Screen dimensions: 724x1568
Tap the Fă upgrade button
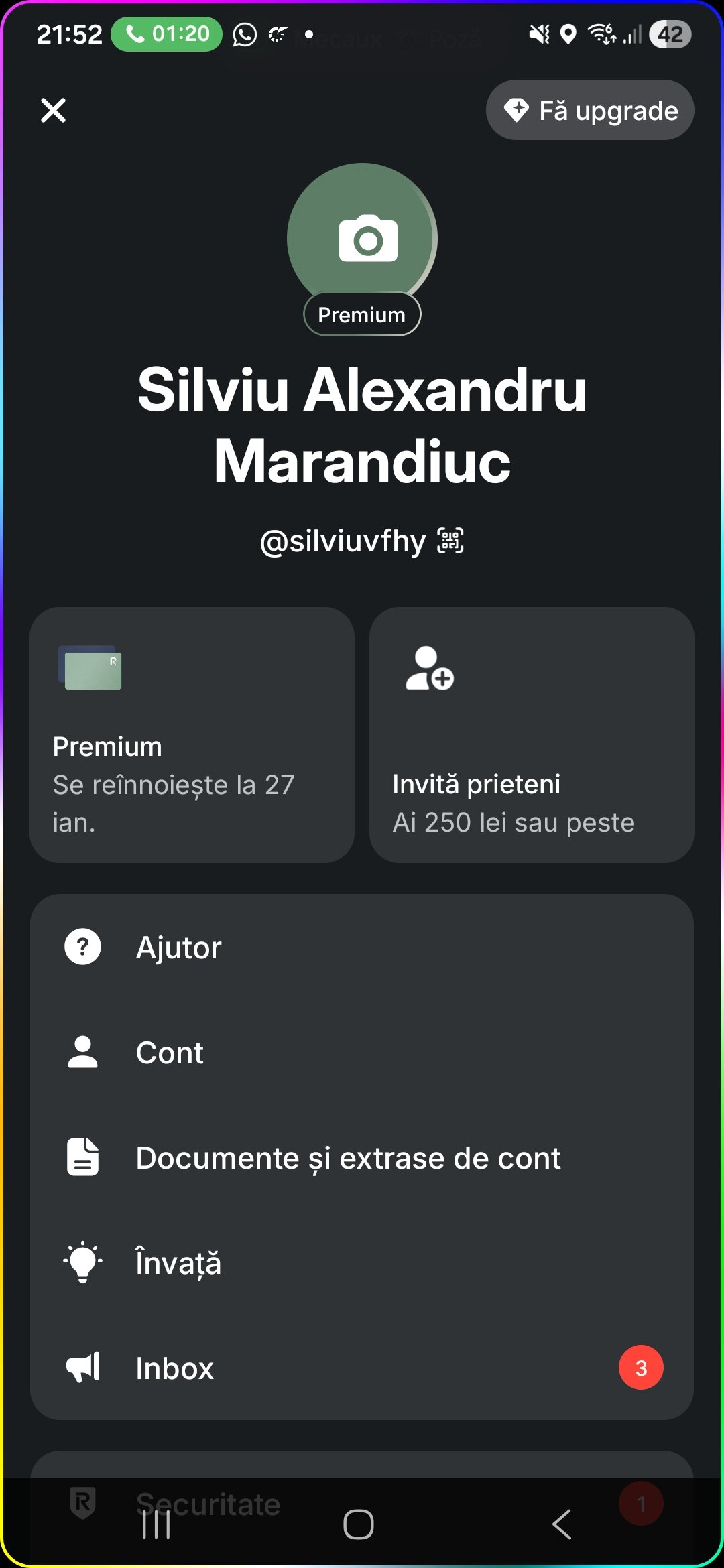590,111
